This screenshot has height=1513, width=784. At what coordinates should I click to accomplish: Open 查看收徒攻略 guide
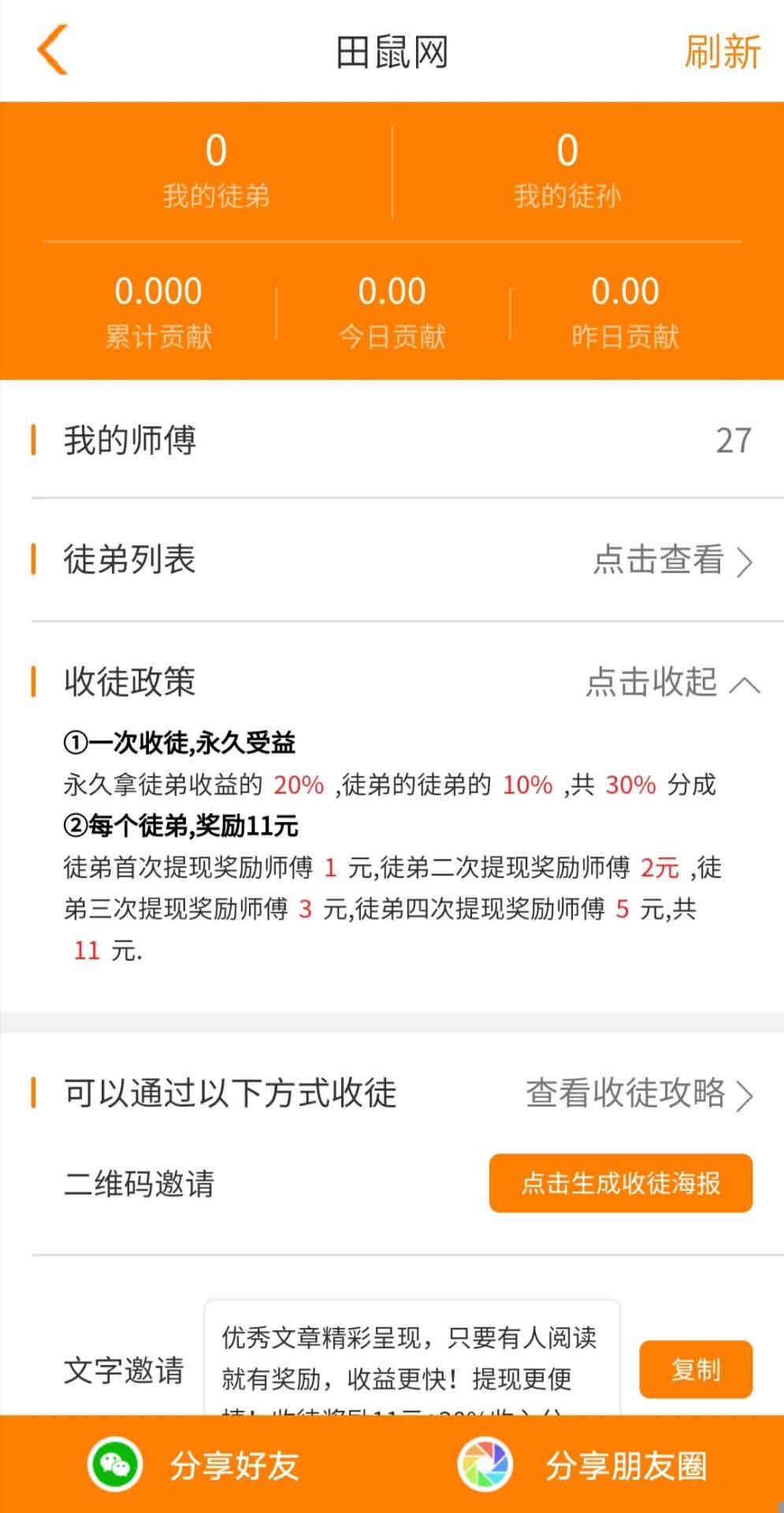tap(640, 1094)
